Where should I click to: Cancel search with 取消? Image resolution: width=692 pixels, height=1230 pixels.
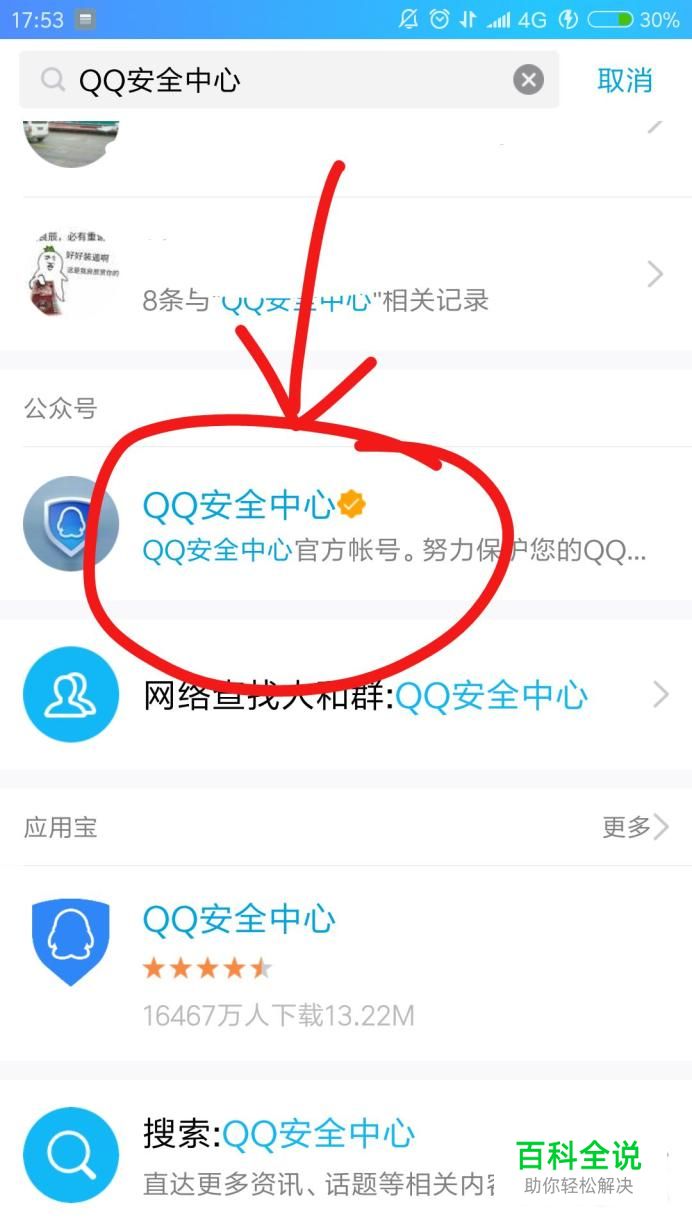click(x=624, y=80)
